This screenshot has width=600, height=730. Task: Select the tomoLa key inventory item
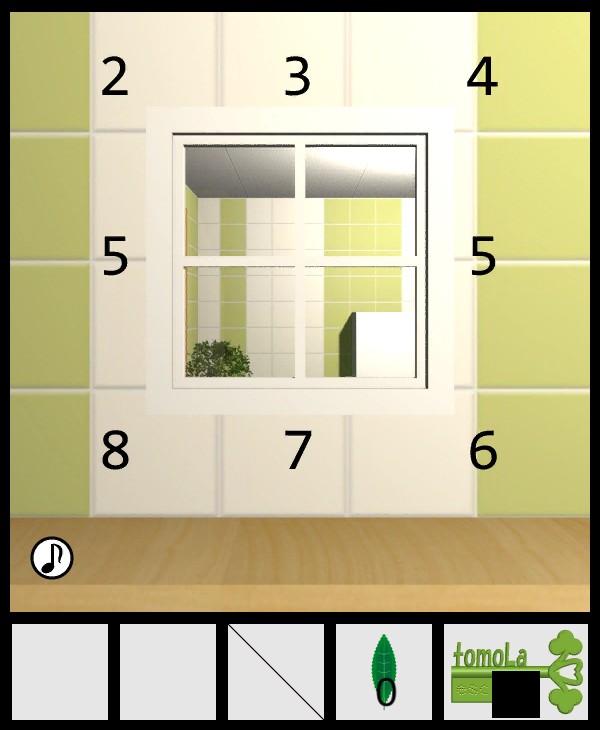516,671
